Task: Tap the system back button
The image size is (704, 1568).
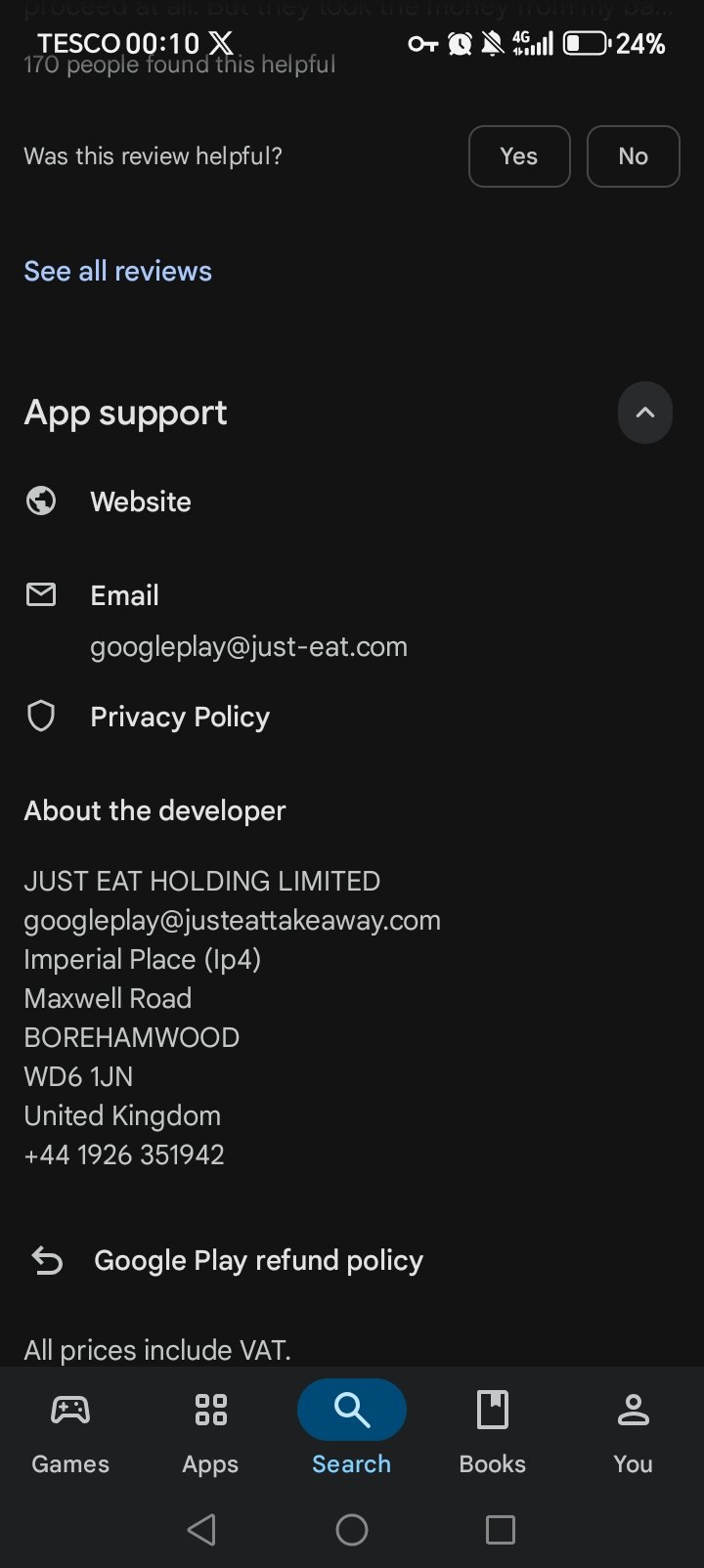Action: pos(202,1530)
